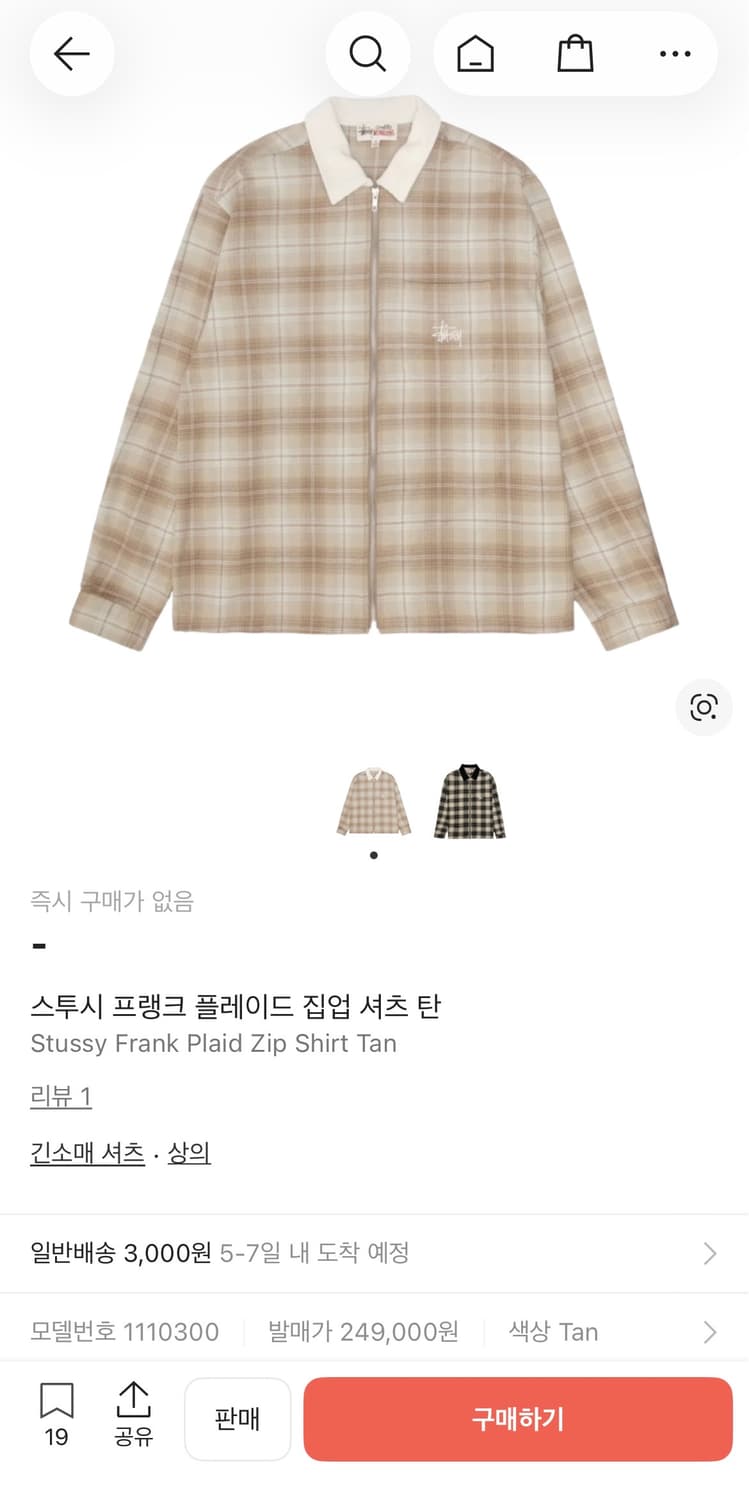The image size is (749, 1500).
Task: Open the shopping bag icon
Action: [x=573, y=54]
